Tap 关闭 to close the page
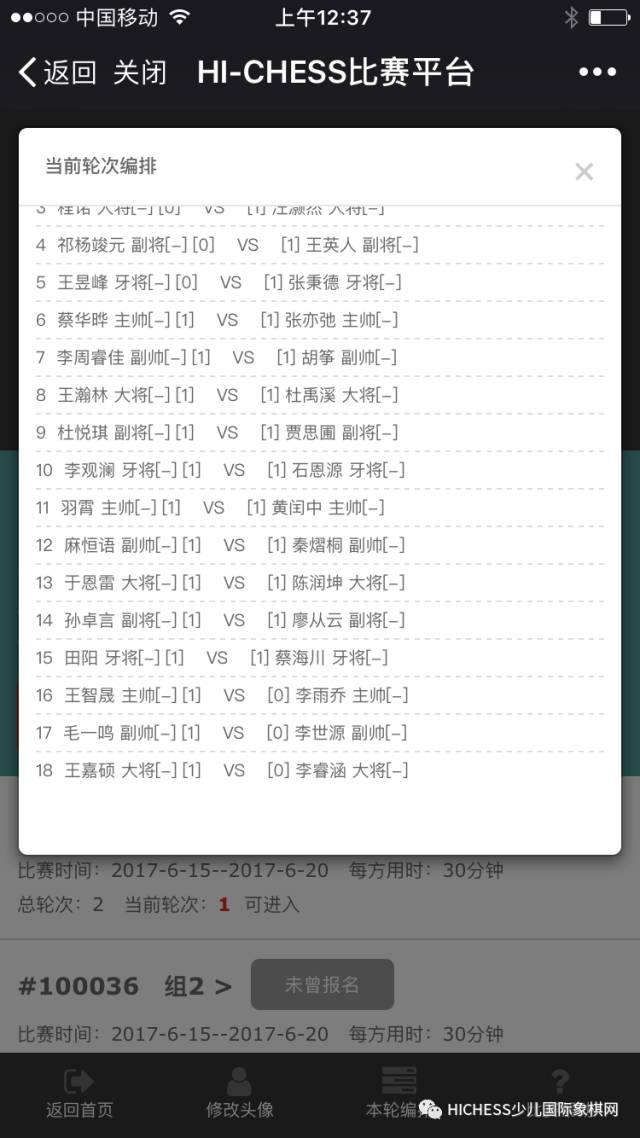The width and height of the screenshot is (640, 1138). 139,73
